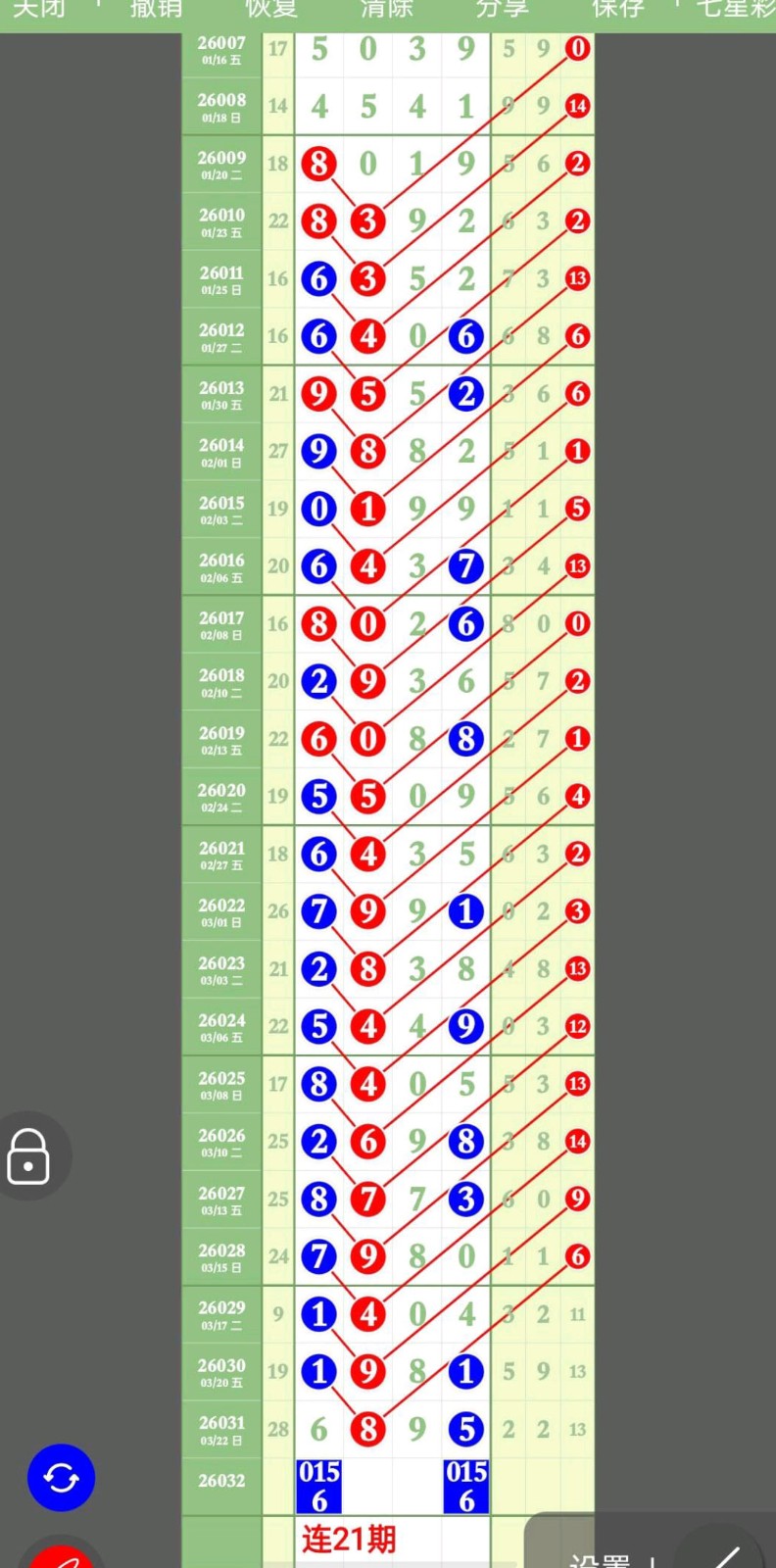Clear all drawings with 清除

[386, 8]
